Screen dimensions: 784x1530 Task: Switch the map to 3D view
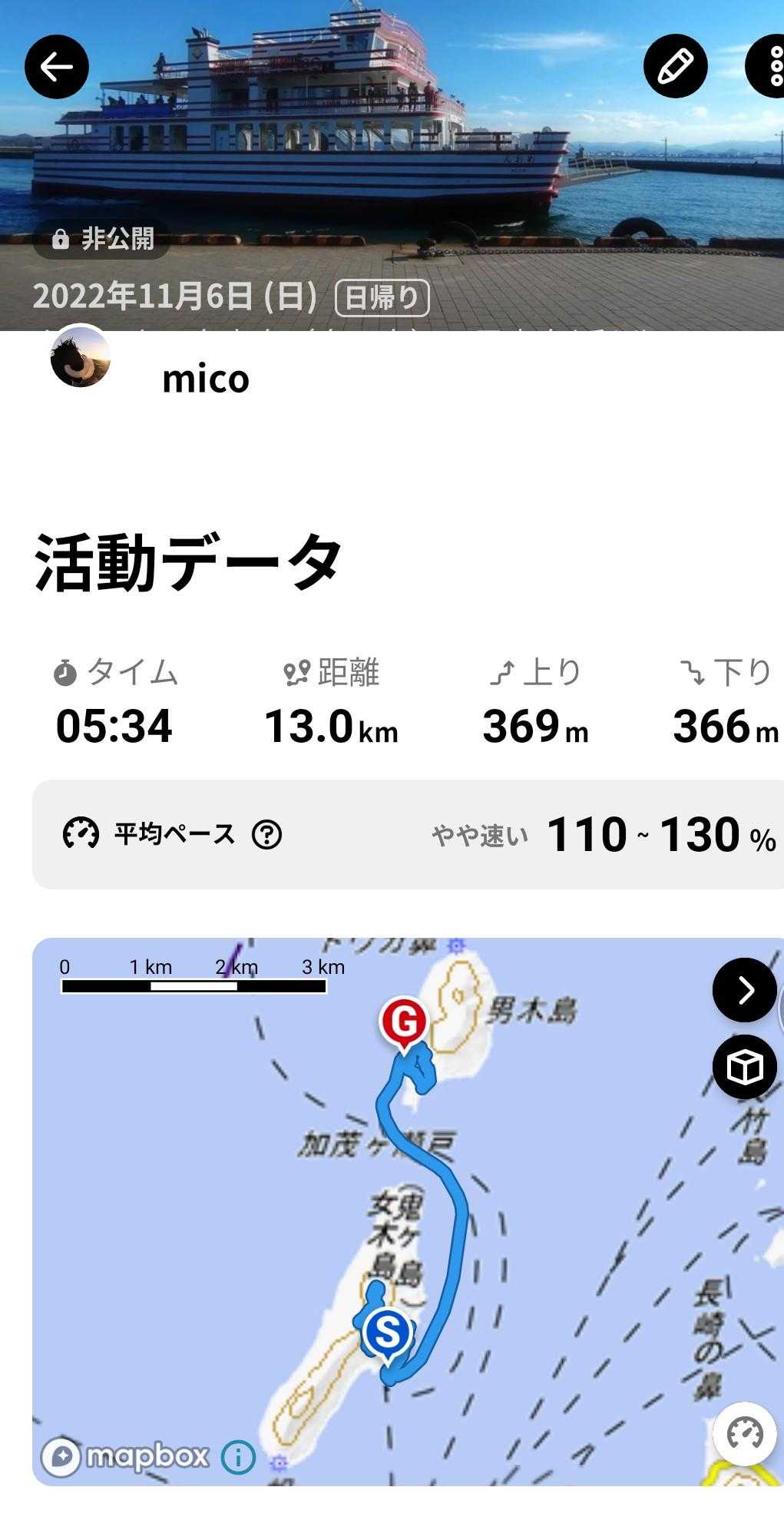[744, 1067]
